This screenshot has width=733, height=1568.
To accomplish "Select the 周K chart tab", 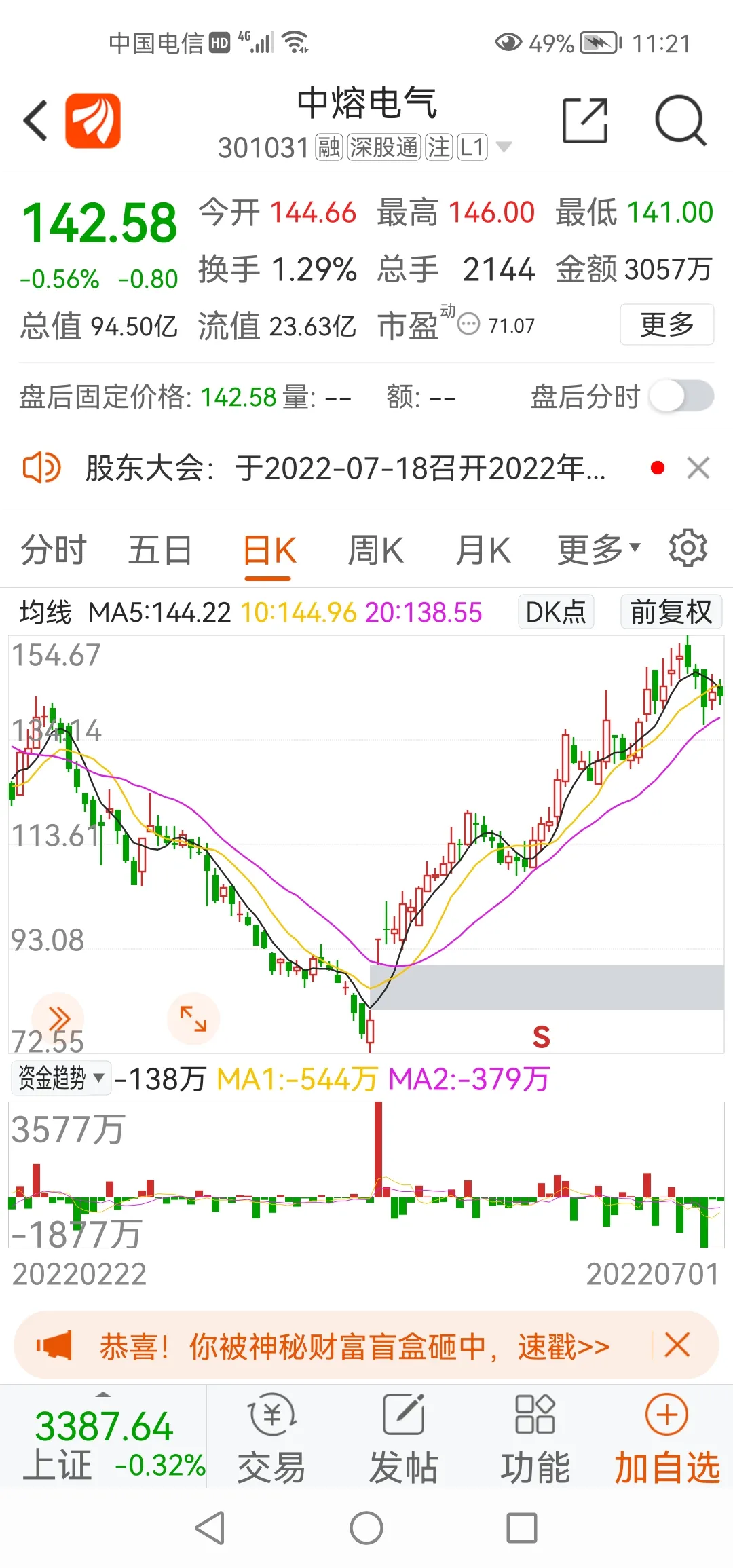I will 375,550.
